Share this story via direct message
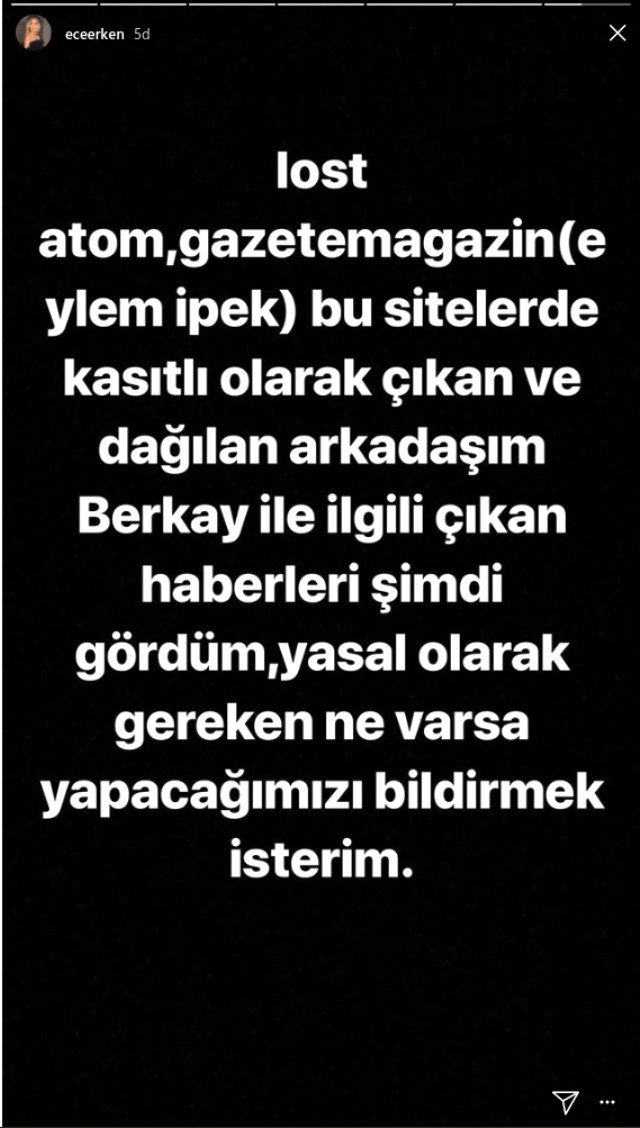 (x=566, y=1102)
